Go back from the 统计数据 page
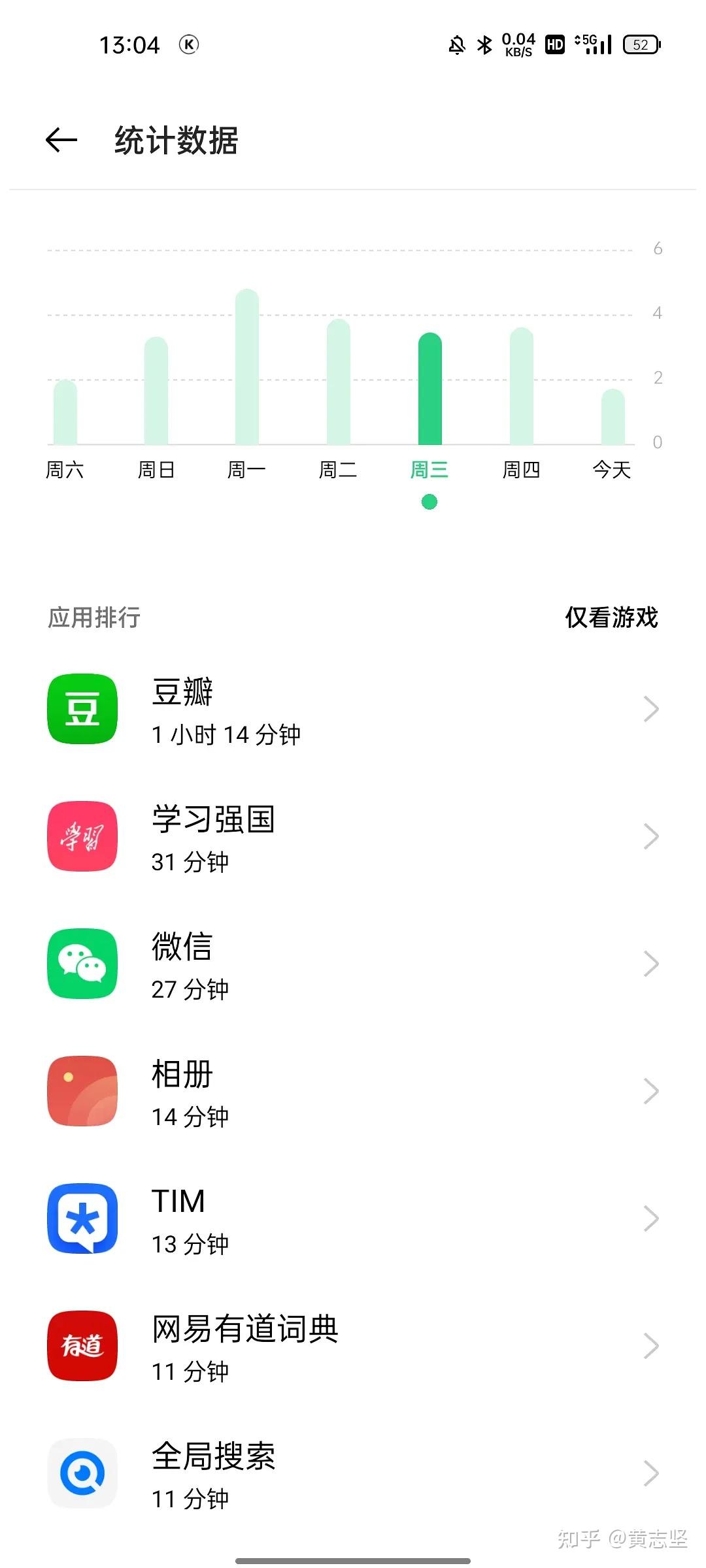The width and height of the screenshot is (706, 1568). click(x=61, y=140)
